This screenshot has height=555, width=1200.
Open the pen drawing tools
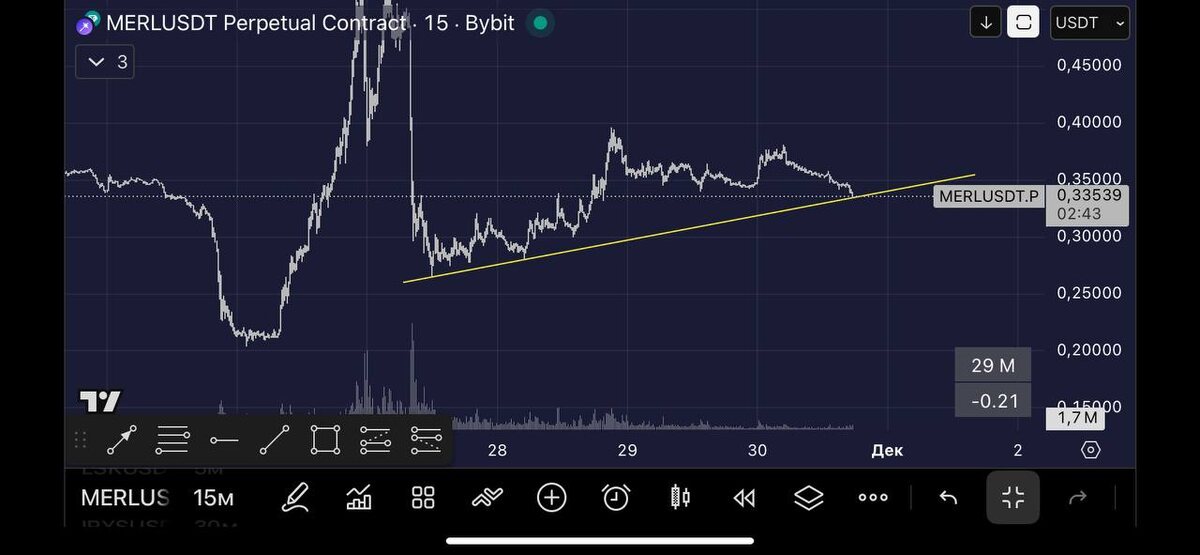295,497
